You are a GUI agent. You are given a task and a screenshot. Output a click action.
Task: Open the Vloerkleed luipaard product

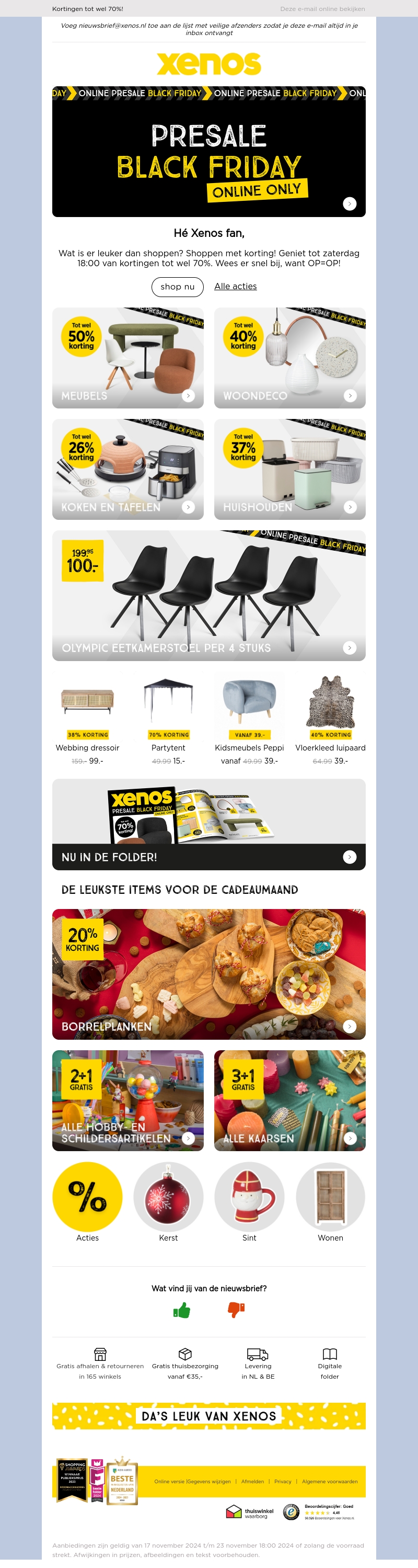330,718
